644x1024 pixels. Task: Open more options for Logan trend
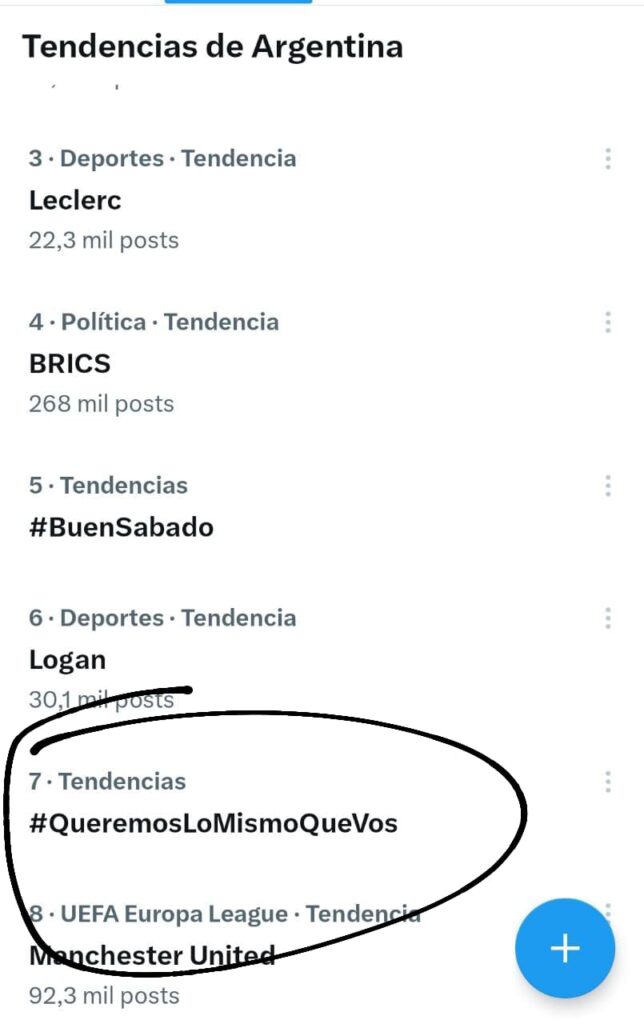608,619
